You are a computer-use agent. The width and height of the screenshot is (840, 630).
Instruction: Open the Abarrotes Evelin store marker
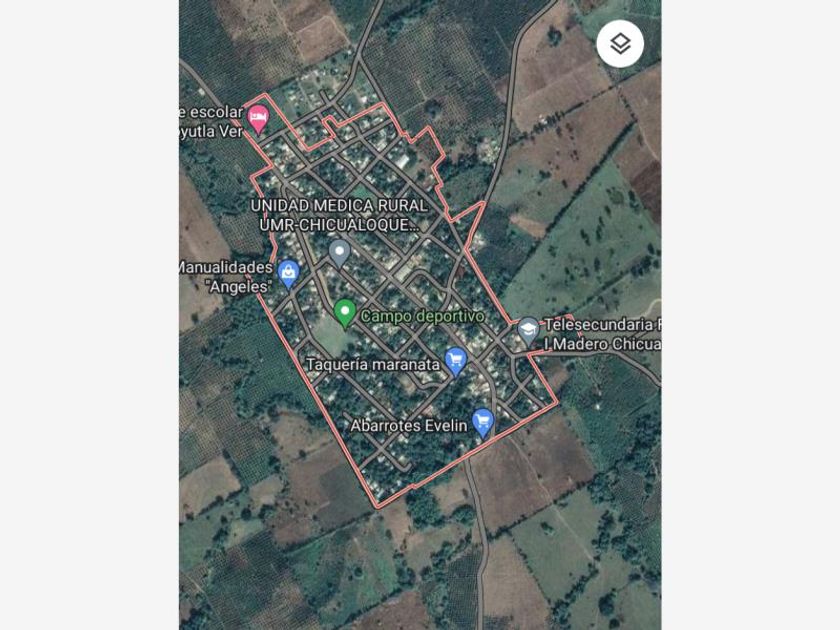pyautogui.click(x=483, y=422)
